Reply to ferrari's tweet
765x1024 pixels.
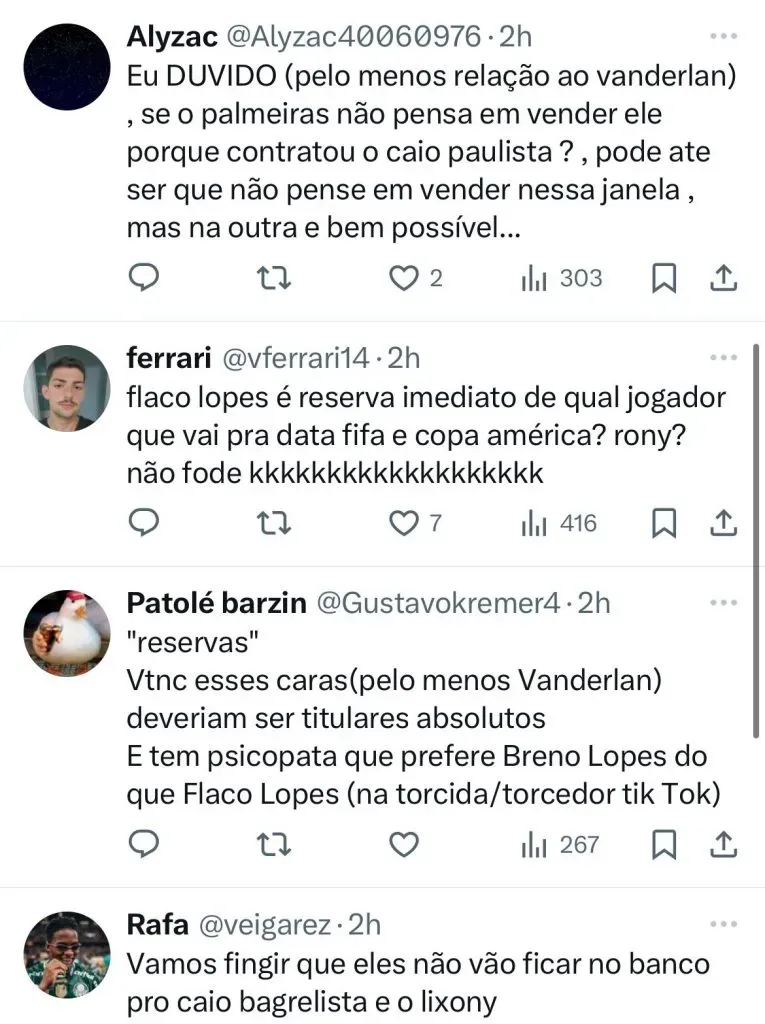pos(145,522)
